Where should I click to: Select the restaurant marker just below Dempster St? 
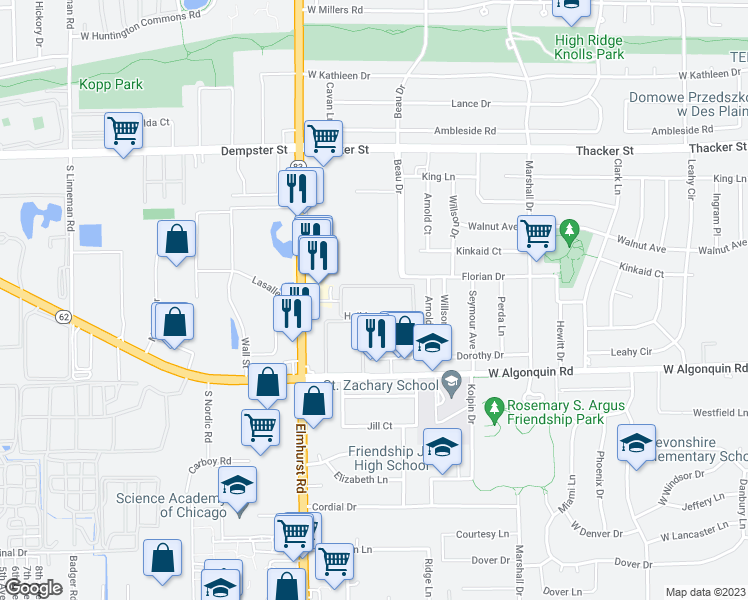coord(296,187)
